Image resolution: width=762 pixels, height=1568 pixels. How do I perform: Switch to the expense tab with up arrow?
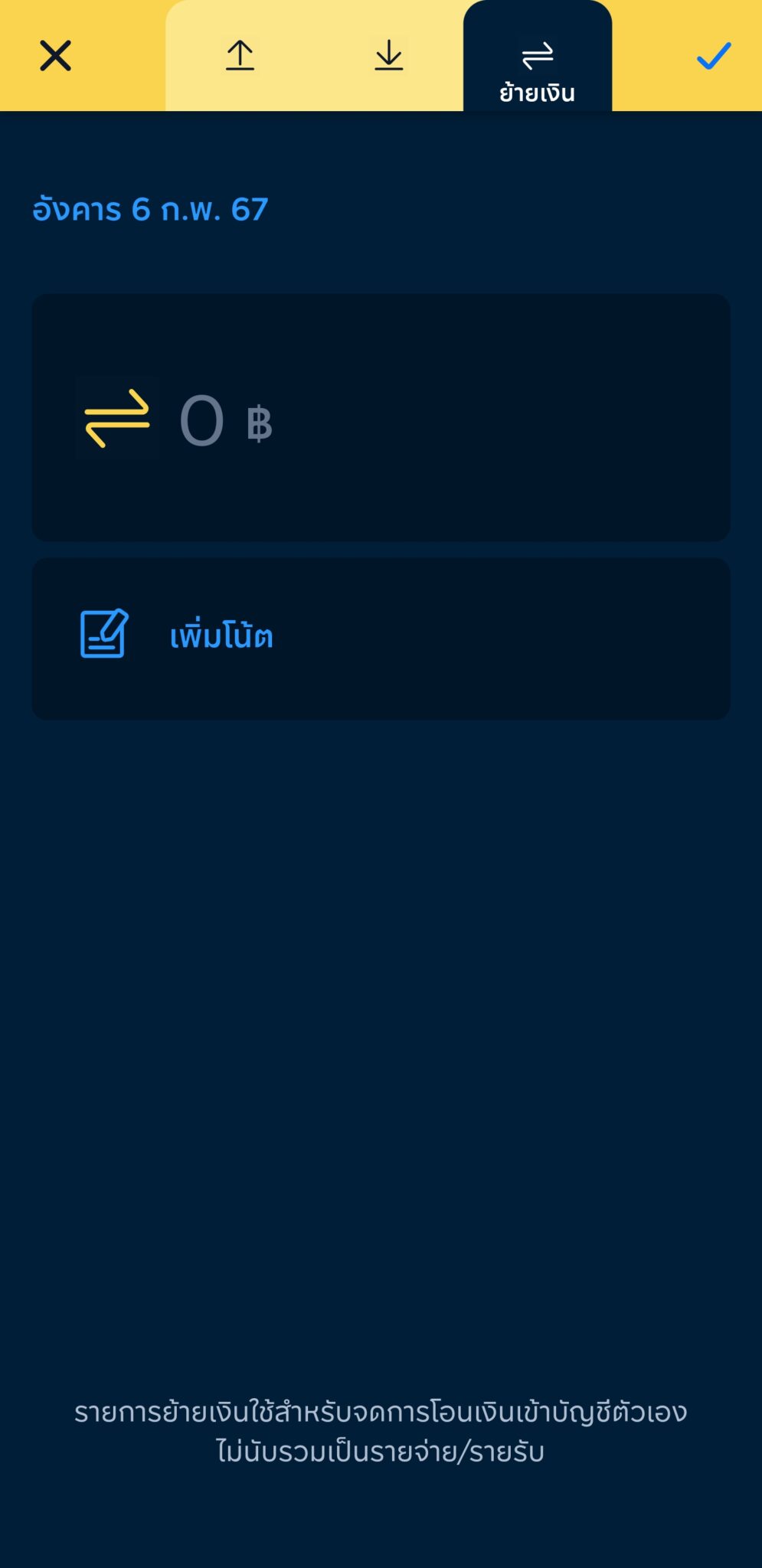pyautogui.click(x=240, y=56)
